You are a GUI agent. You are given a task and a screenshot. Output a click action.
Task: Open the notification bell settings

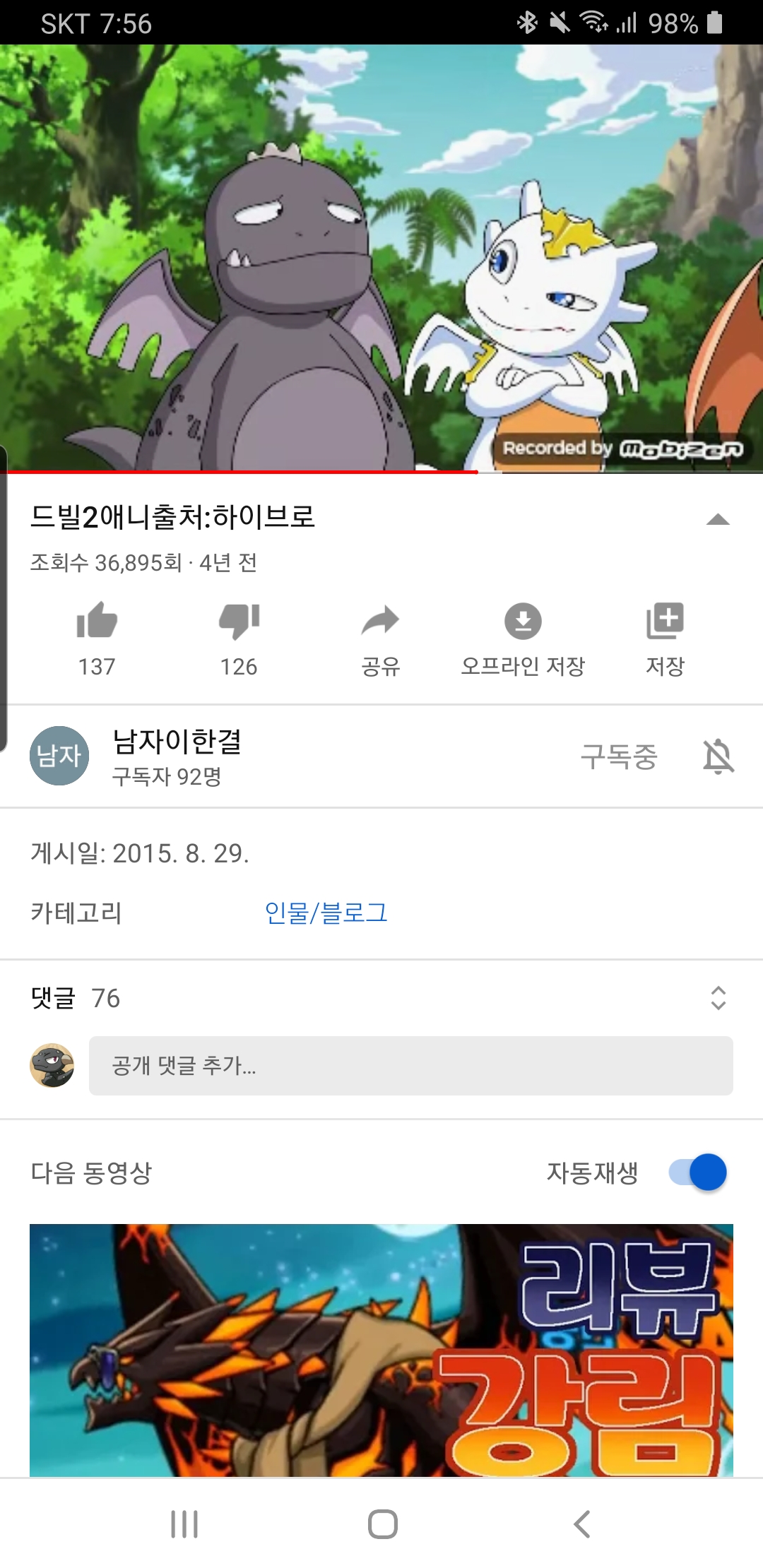718,756
